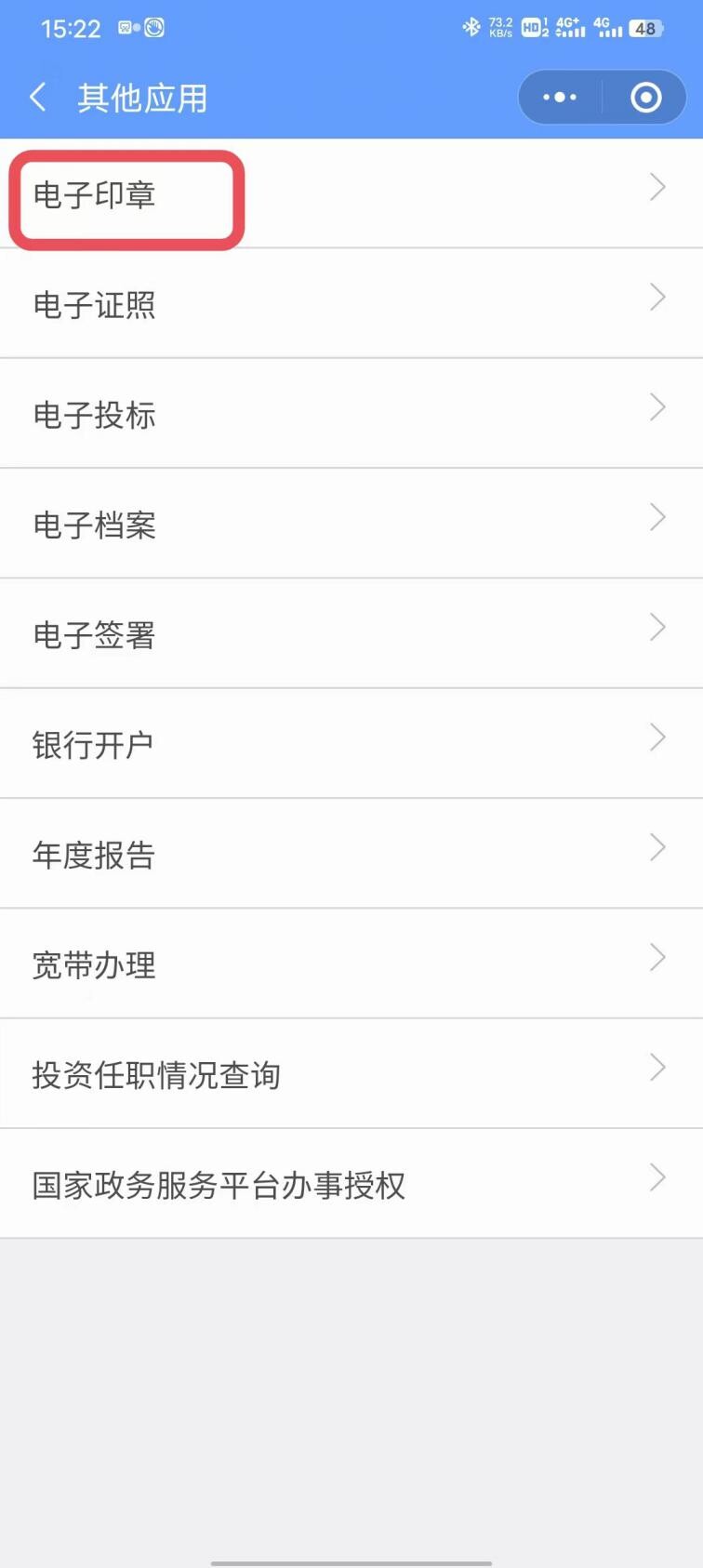Open 电子证照
Image resolution: width=703 pixels, height=1568 pixels.
(x=351, y=304)
